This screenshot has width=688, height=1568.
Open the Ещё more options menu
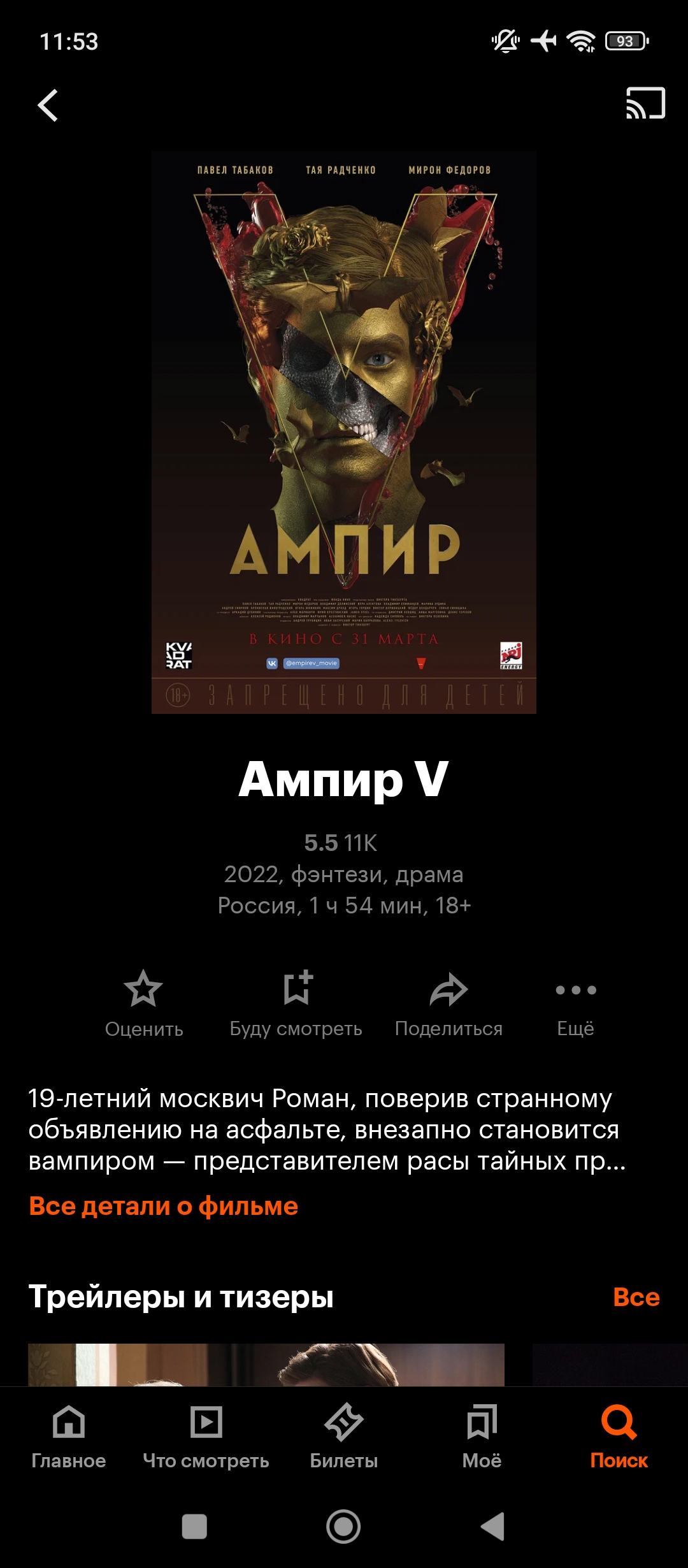tap(576, 1002)
